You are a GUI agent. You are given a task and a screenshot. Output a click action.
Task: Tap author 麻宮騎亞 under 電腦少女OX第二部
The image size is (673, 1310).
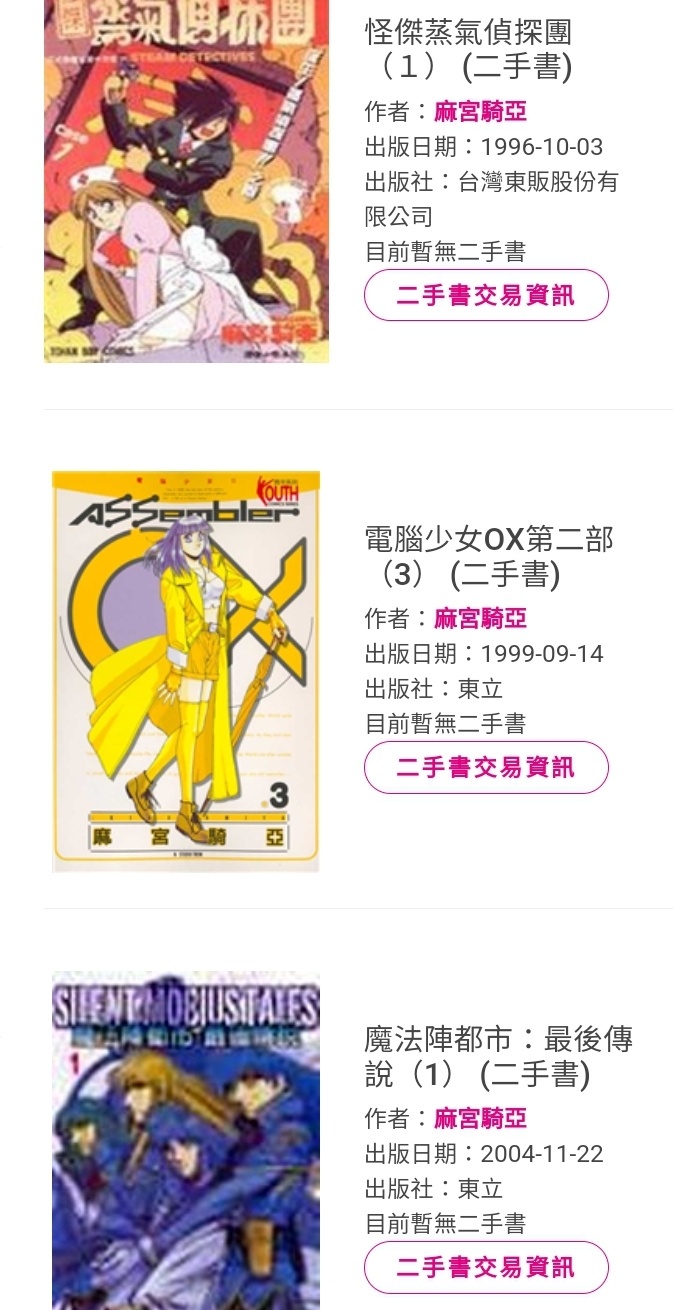click(x=480, y=618)
